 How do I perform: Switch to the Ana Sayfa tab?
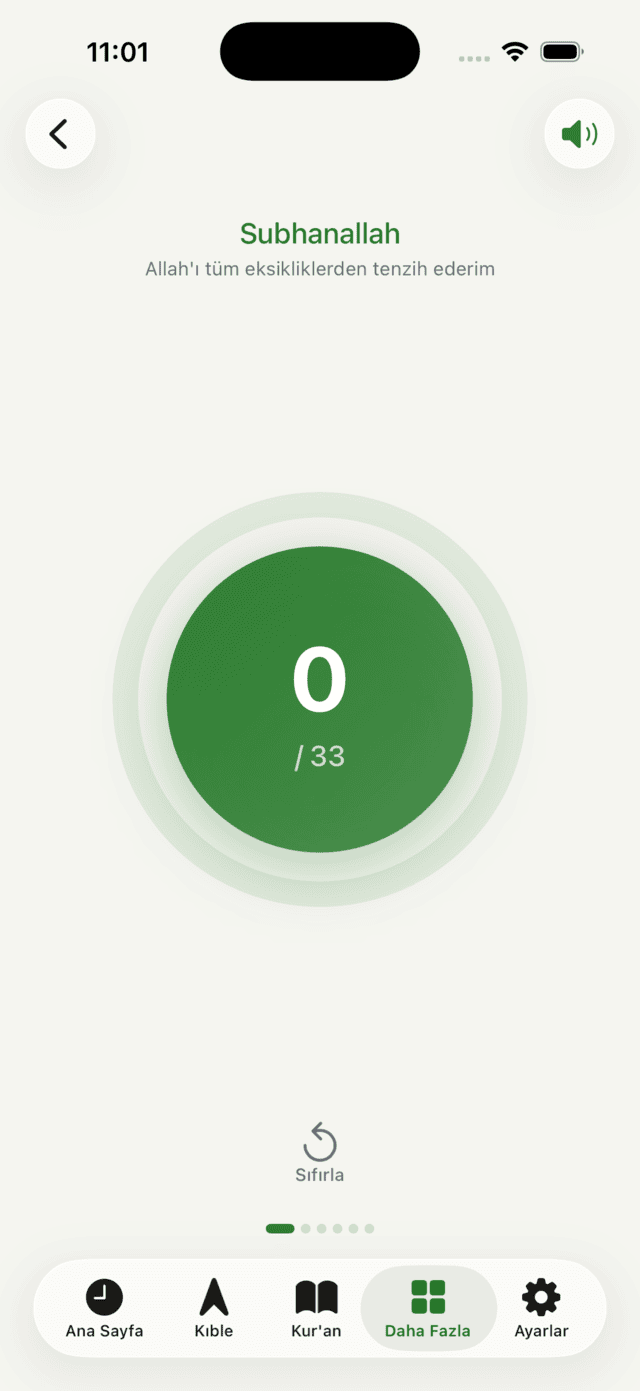[104, 1308]
